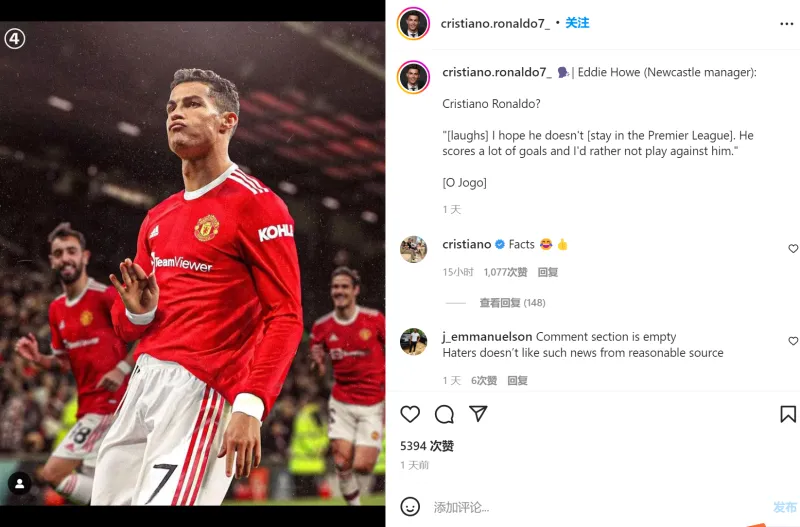The width and height of the screenshot is (800, 527).
Task: Open j_emmanuelson's profile
Action: [x=487, y=337]
